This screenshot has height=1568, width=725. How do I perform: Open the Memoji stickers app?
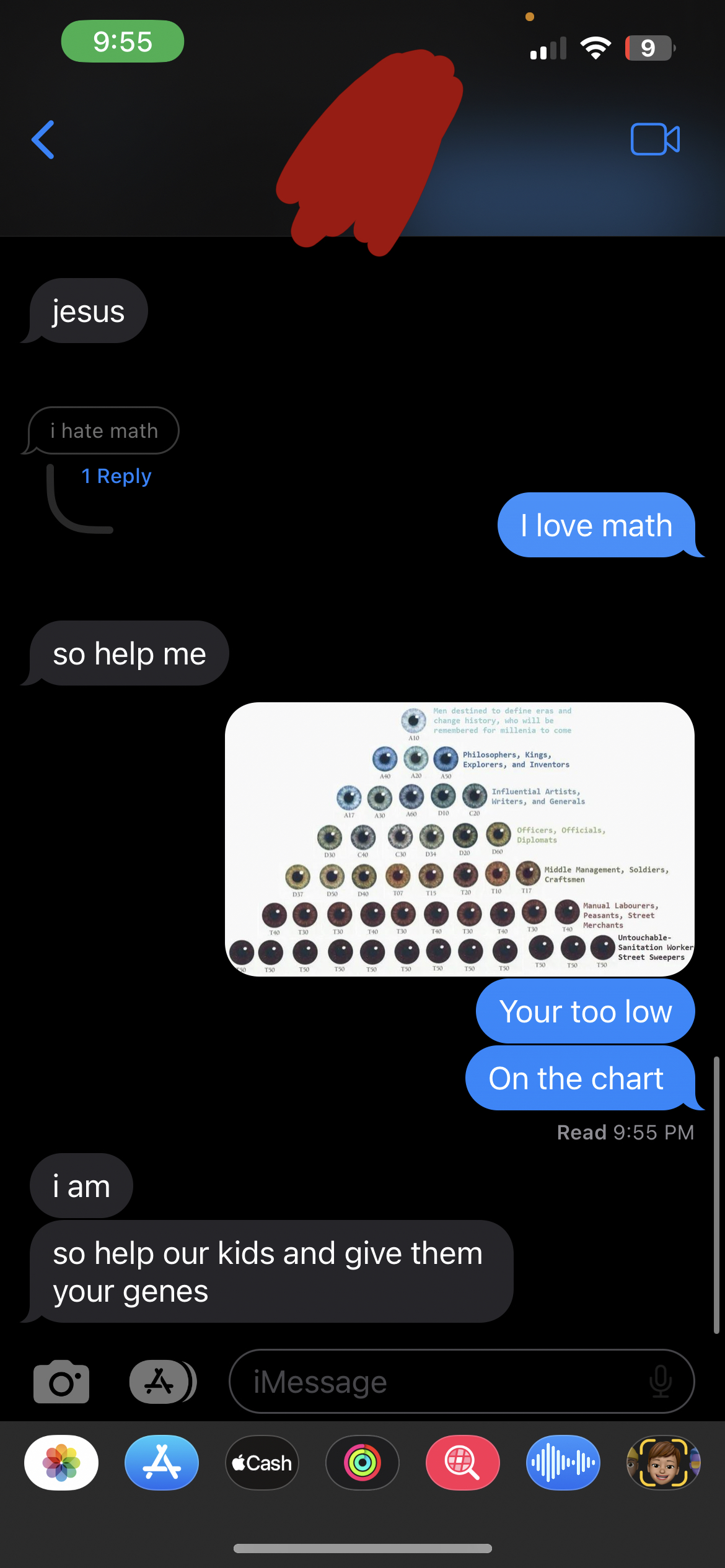coord(663,1463)
